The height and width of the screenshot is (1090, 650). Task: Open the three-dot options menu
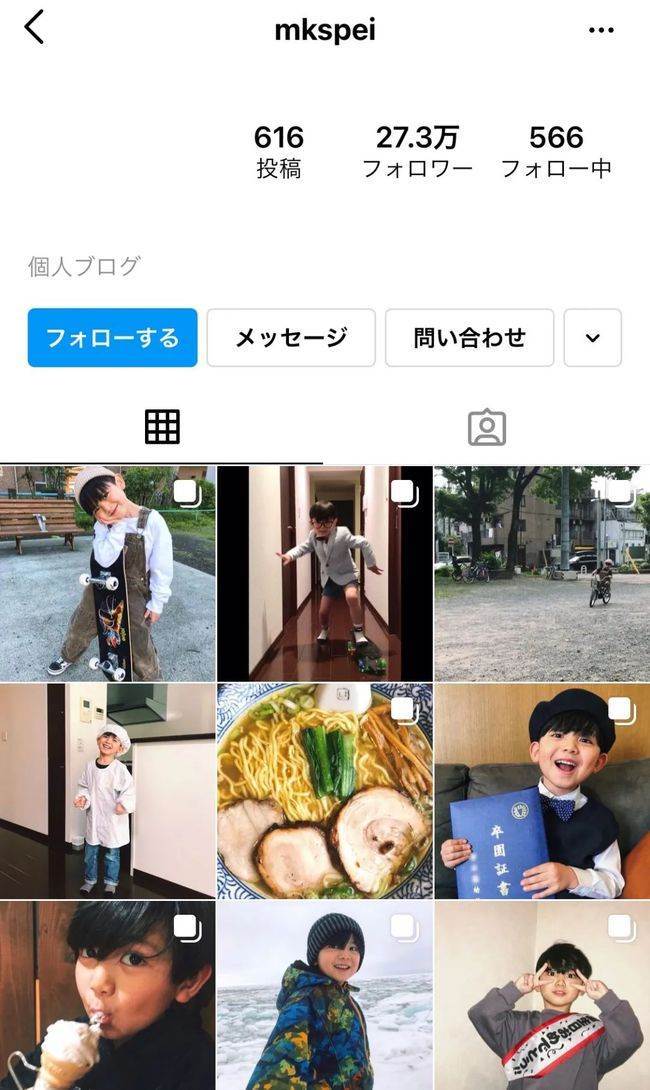pyautogui.click(x=601, y=30)
